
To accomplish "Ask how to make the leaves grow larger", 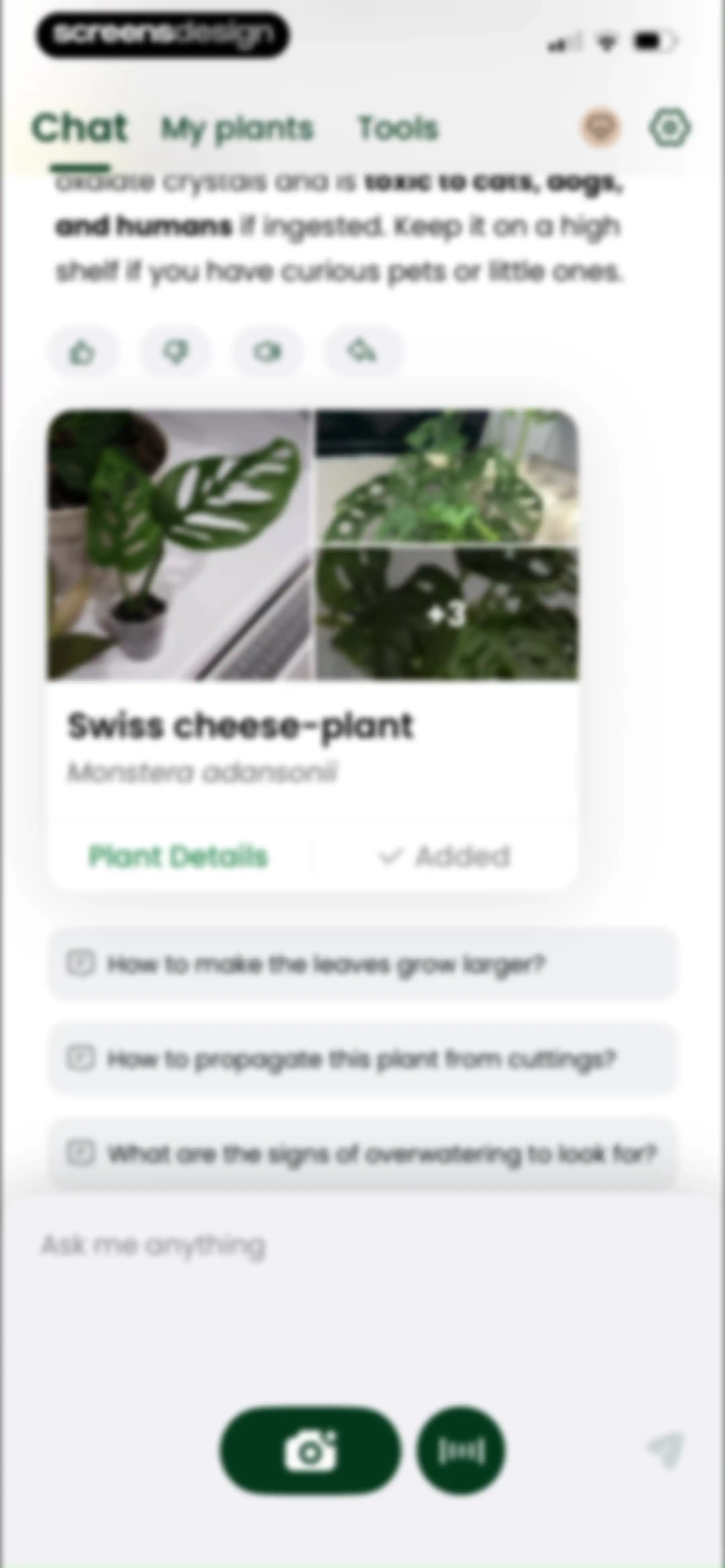I will (362, 964).
